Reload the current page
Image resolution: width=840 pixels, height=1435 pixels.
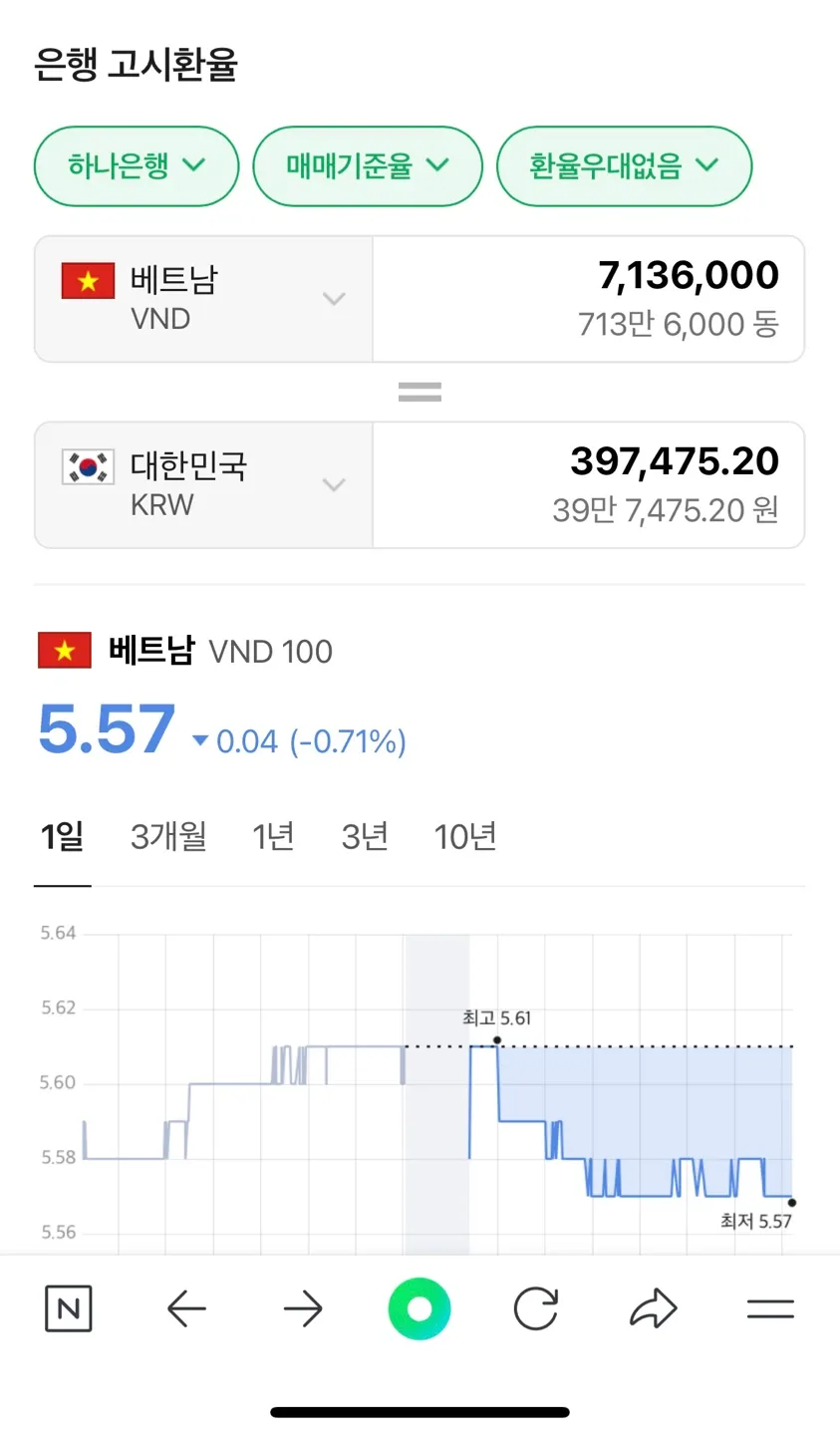coord(536,1308)
